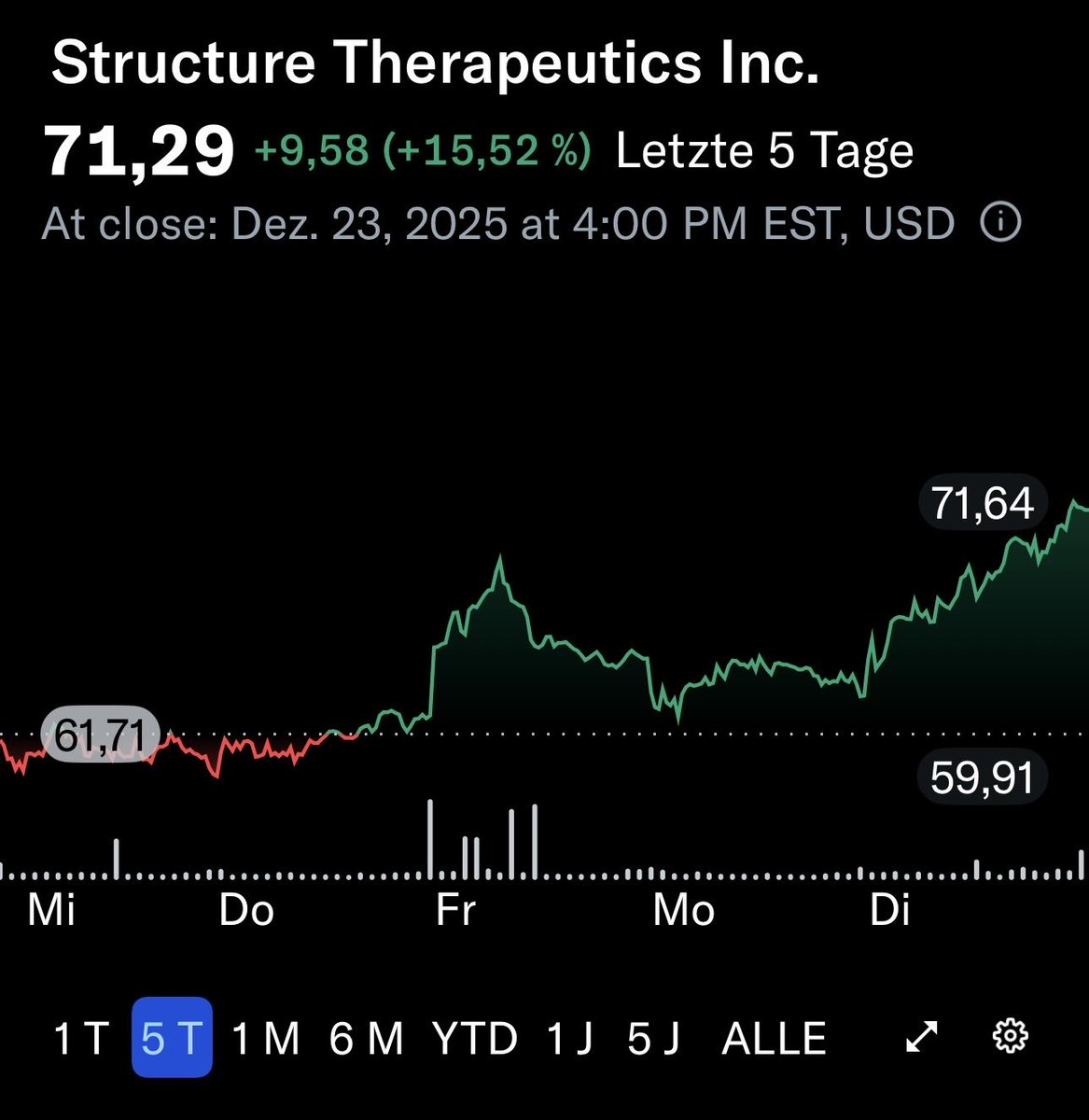
Task: Switch to the 5 J range
Action: click(653, 1038)
